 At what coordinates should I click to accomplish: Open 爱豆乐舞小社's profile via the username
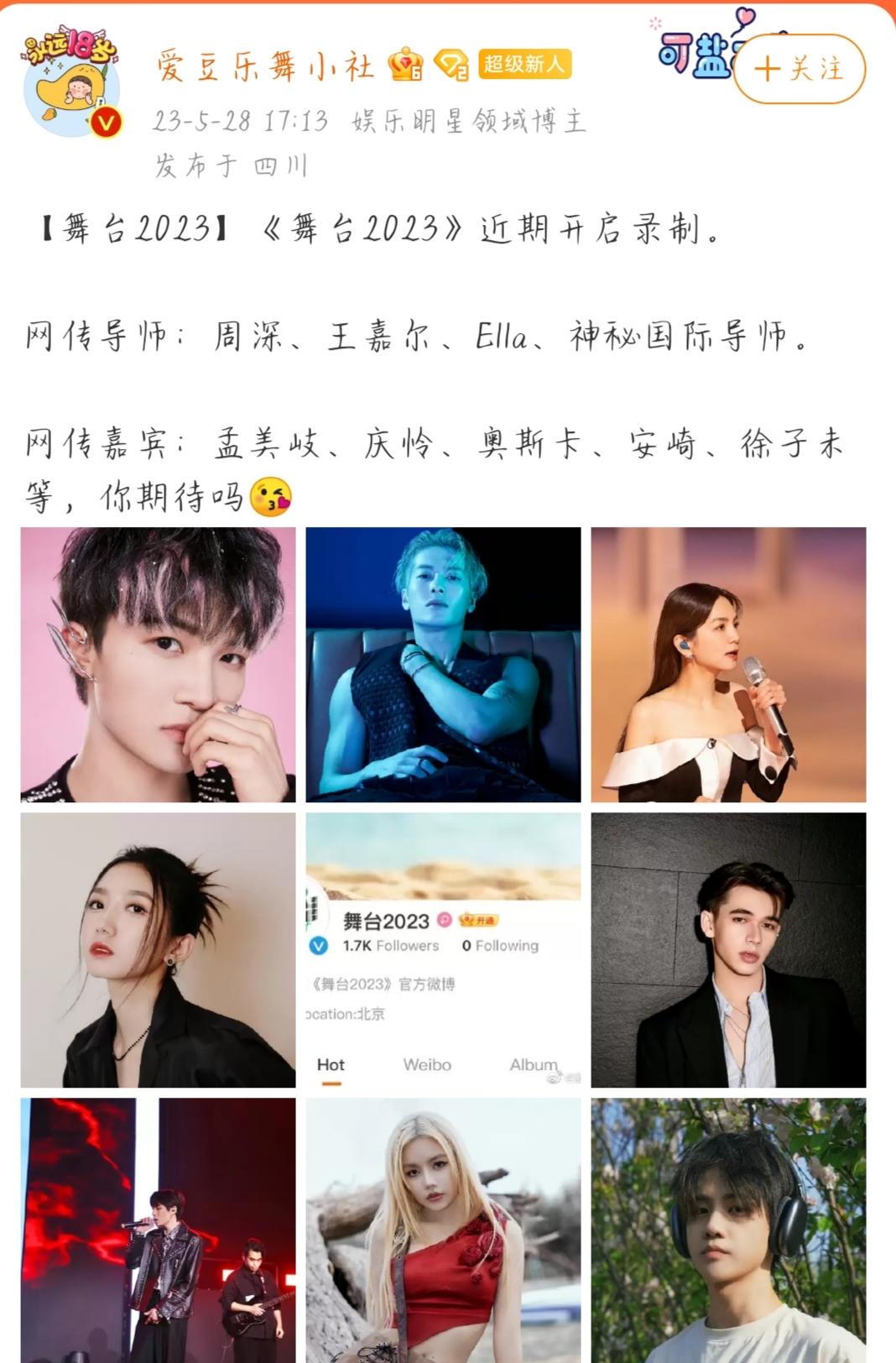262,69
